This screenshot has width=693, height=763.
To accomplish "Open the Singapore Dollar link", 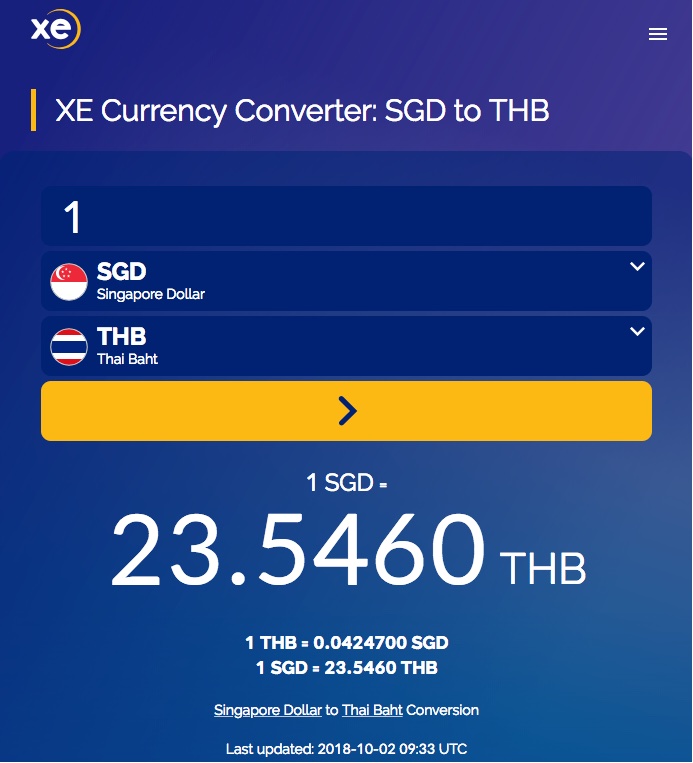I will 268,710.
